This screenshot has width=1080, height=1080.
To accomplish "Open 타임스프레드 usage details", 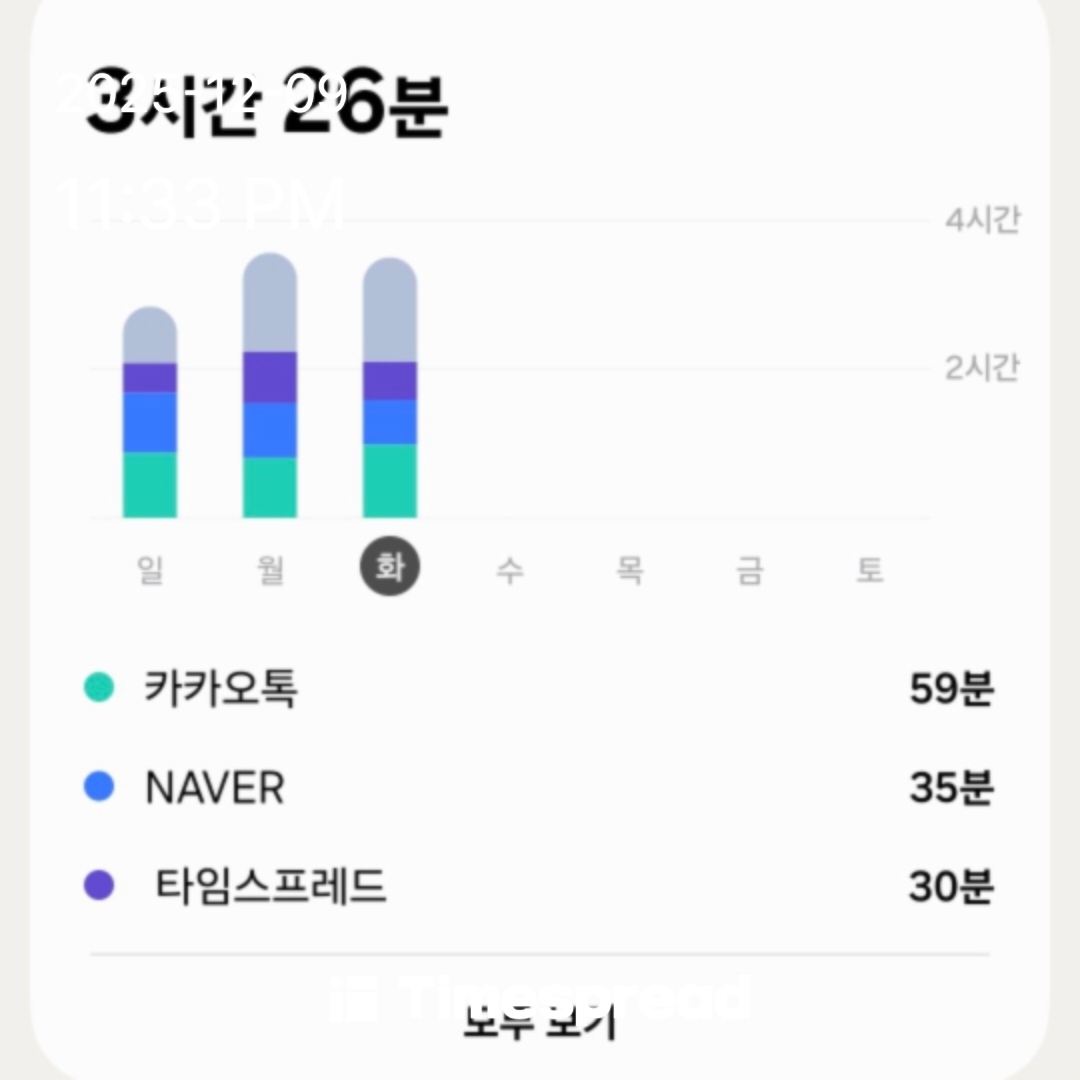I will pos(540,886).
